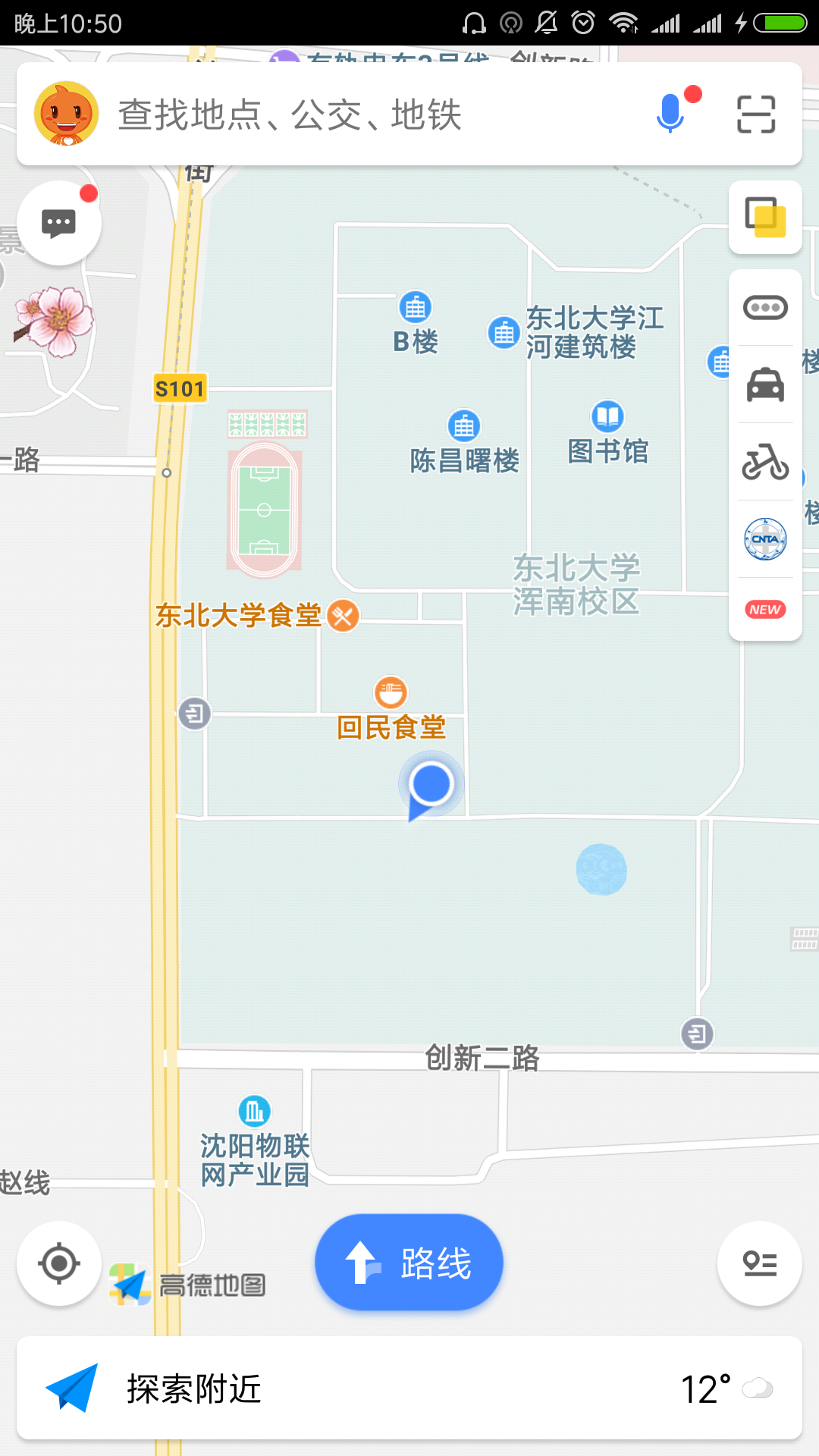This screenshot has width=819, height=1456.
Task: Open the list button at bottom right
Action: [x=759, y=1263]
